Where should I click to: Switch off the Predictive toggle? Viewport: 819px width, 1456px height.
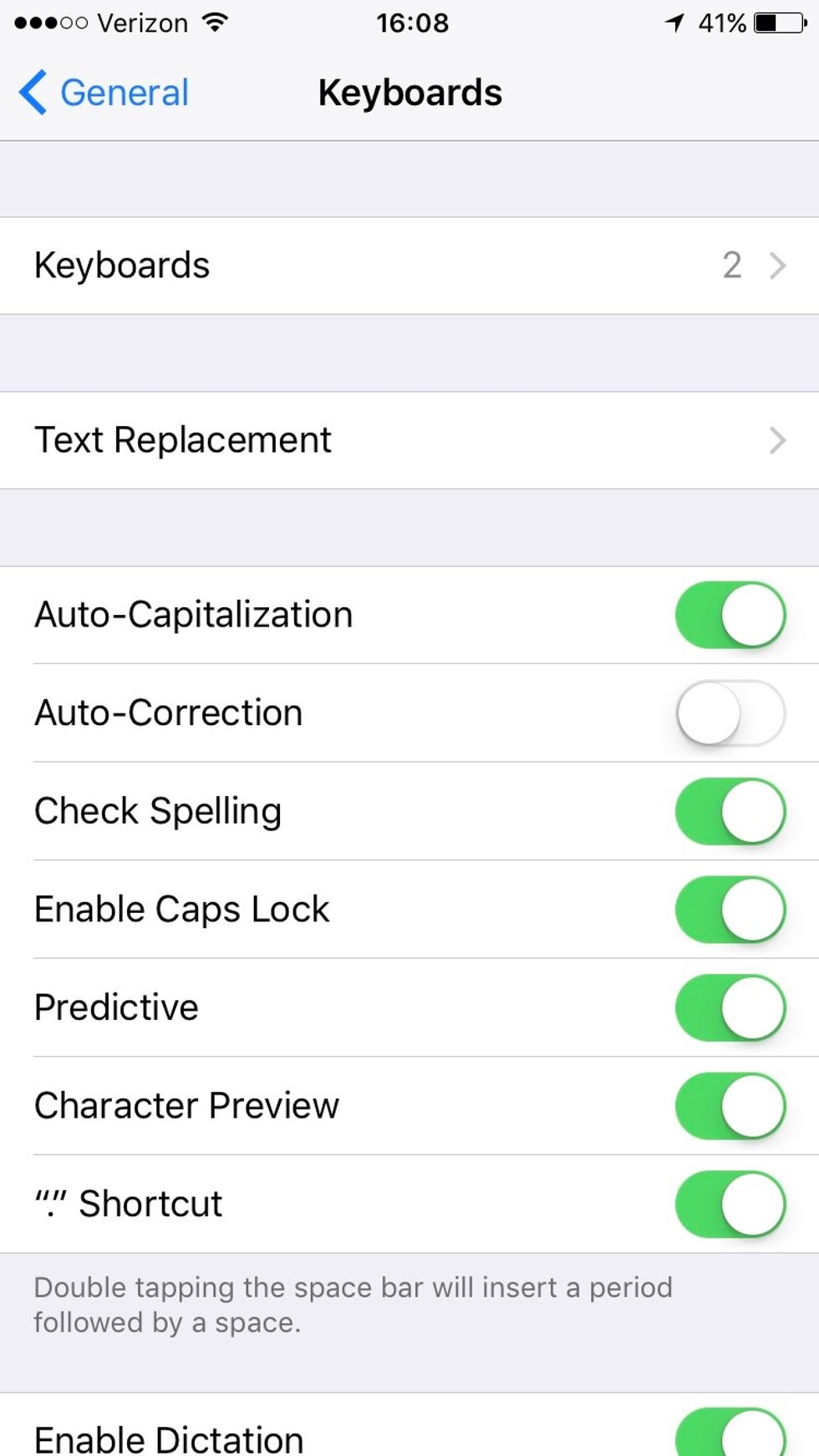pos(730,1007)
